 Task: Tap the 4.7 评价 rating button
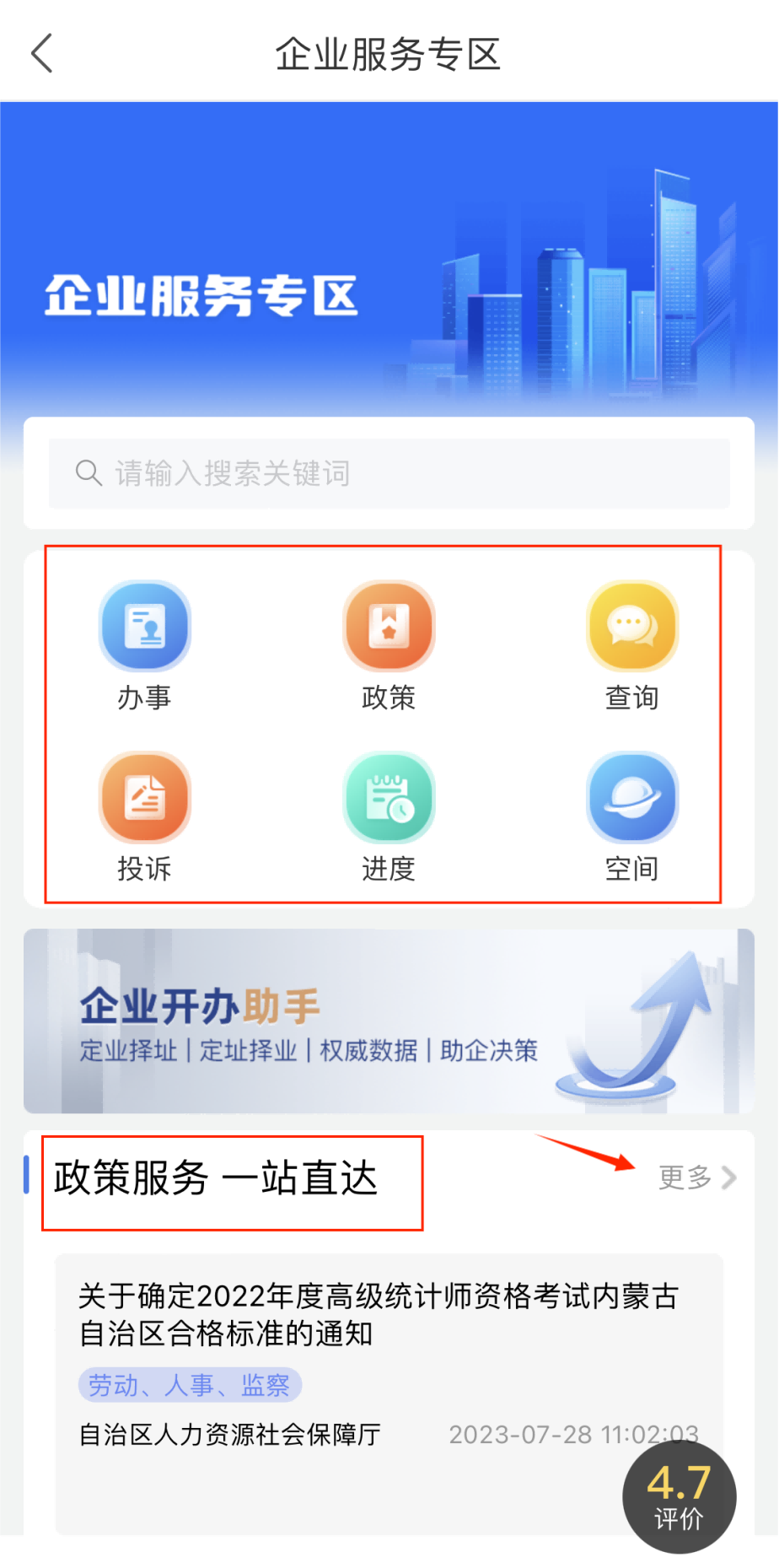[679, 1496]
